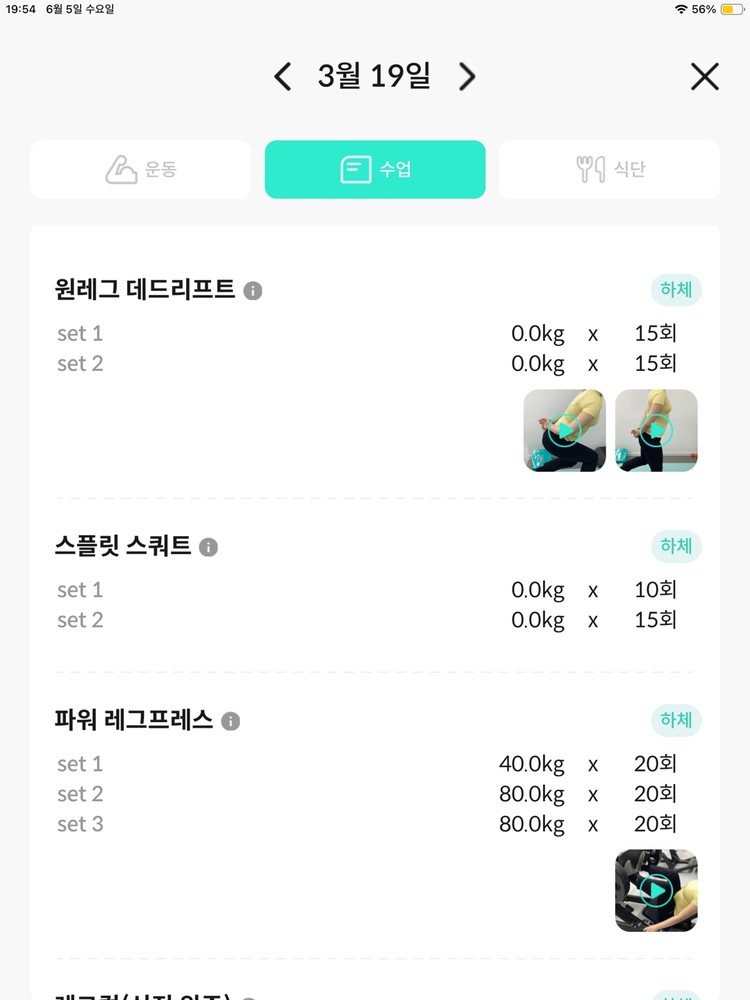Play first 원레그 데드리프트 video
Screen dimensions: 750x1000
564,430
